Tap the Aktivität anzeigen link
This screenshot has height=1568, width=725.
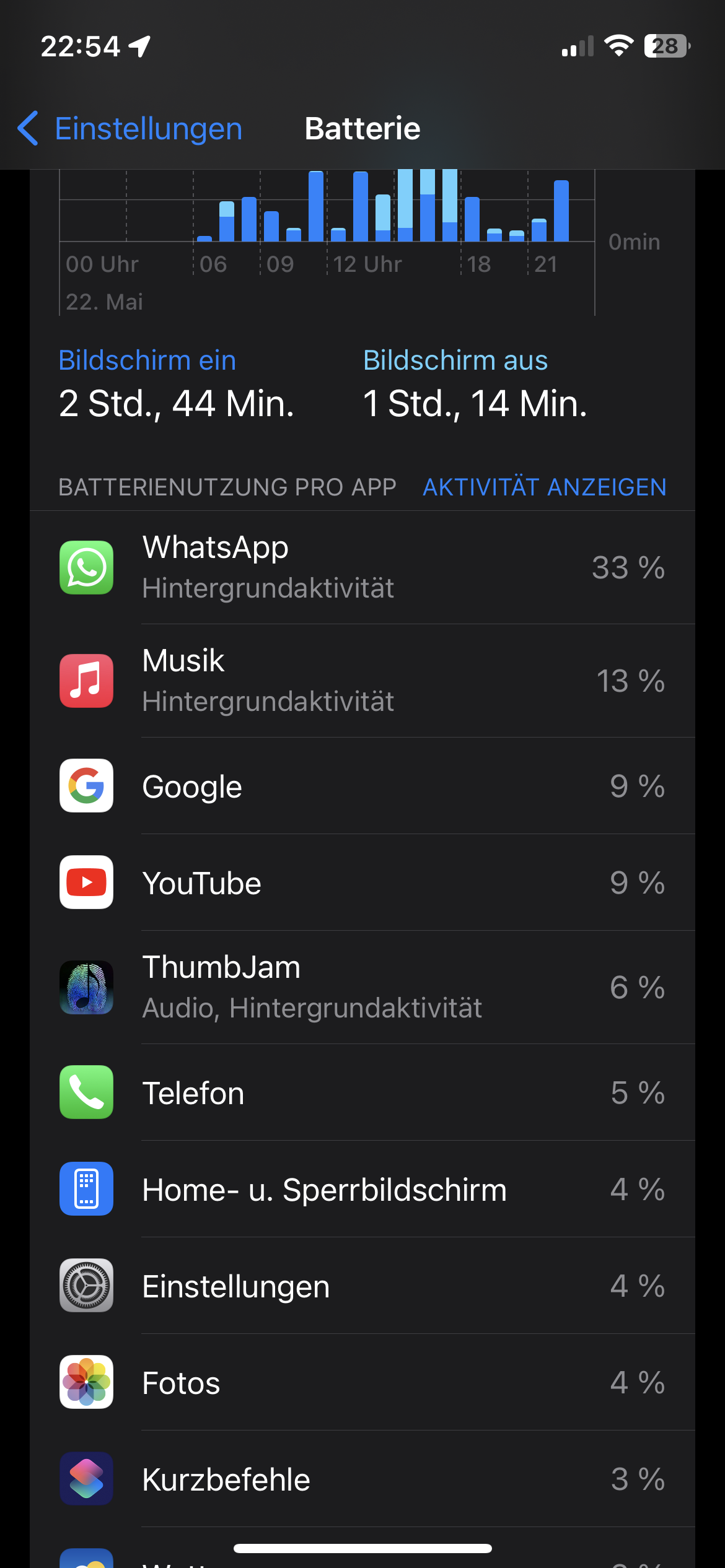click(x=544, y=487)
